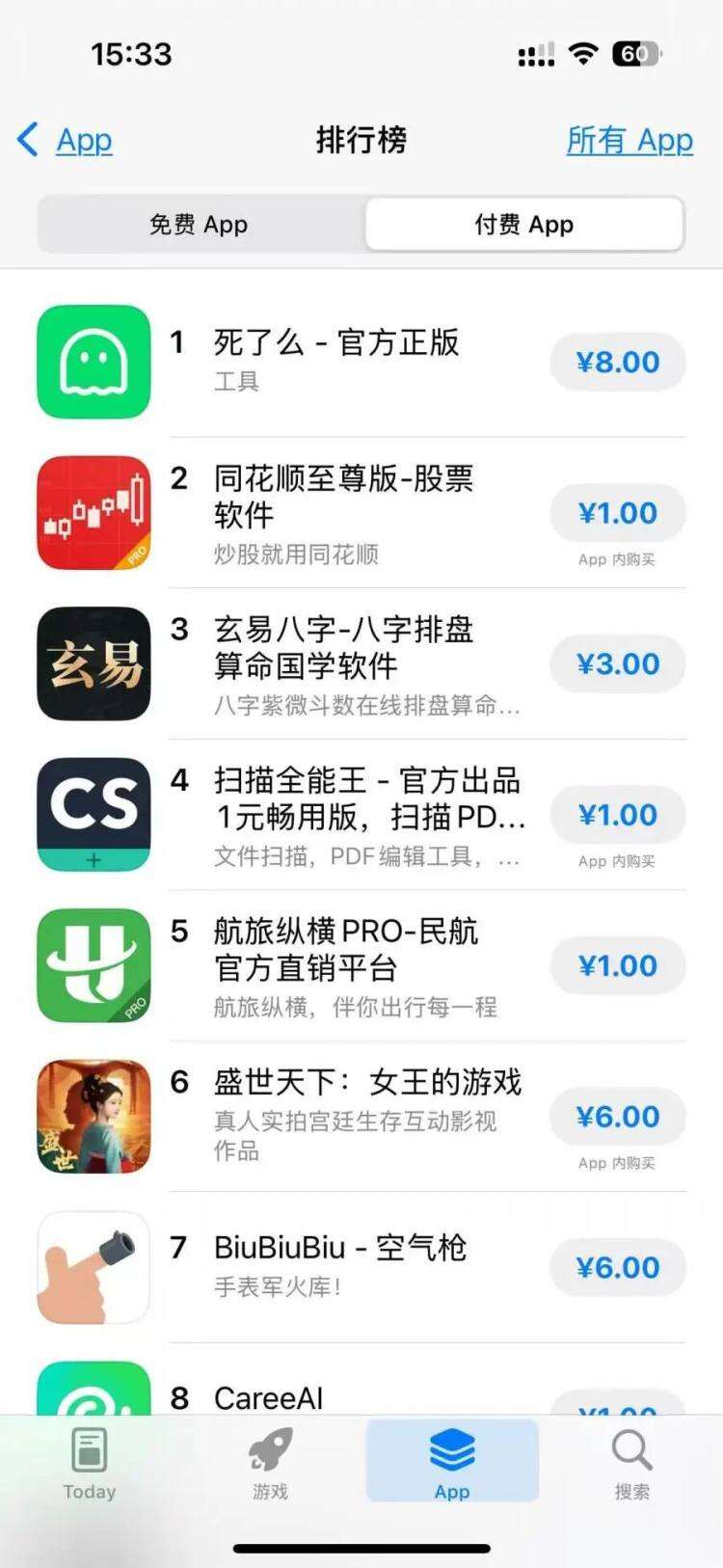Purchase 同花顺至尊版 for ¥1.00
Screen dimensions: 723x1568
pyautogui.click(x=617, y=513)
